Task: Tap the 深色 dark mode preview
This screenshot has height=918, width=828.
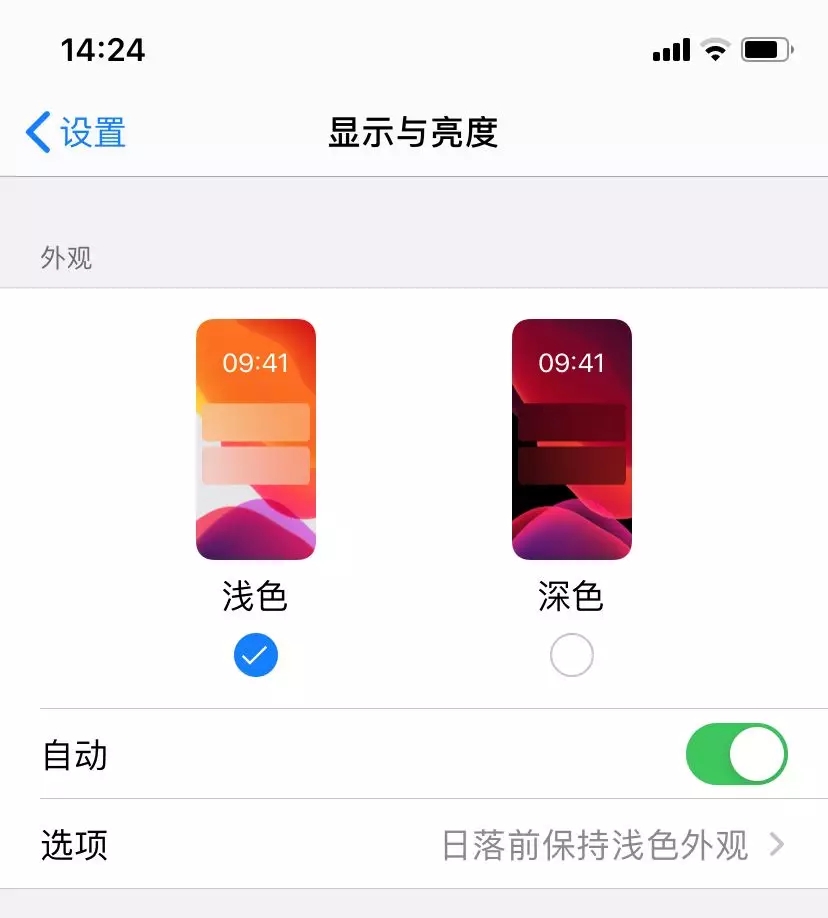Action: click(572, 440)
